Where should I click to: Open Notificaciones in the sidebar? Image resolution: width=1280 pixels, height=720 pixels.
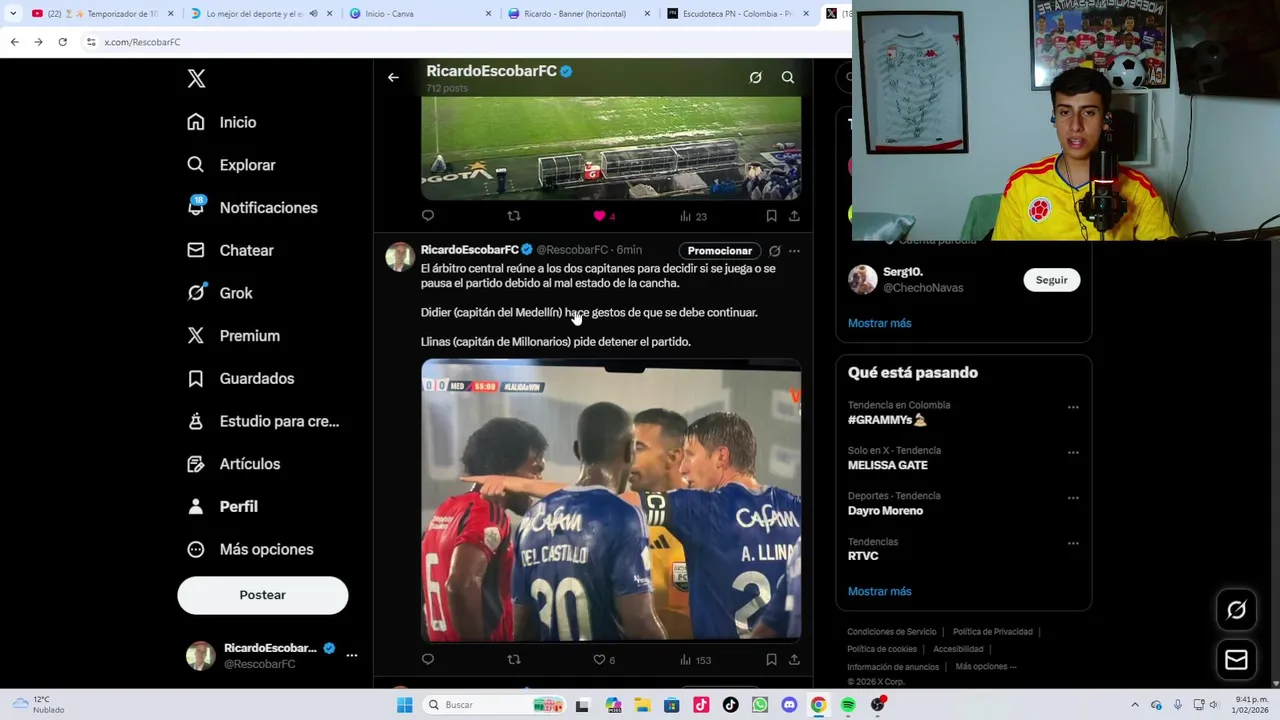(x=267, y=208)
